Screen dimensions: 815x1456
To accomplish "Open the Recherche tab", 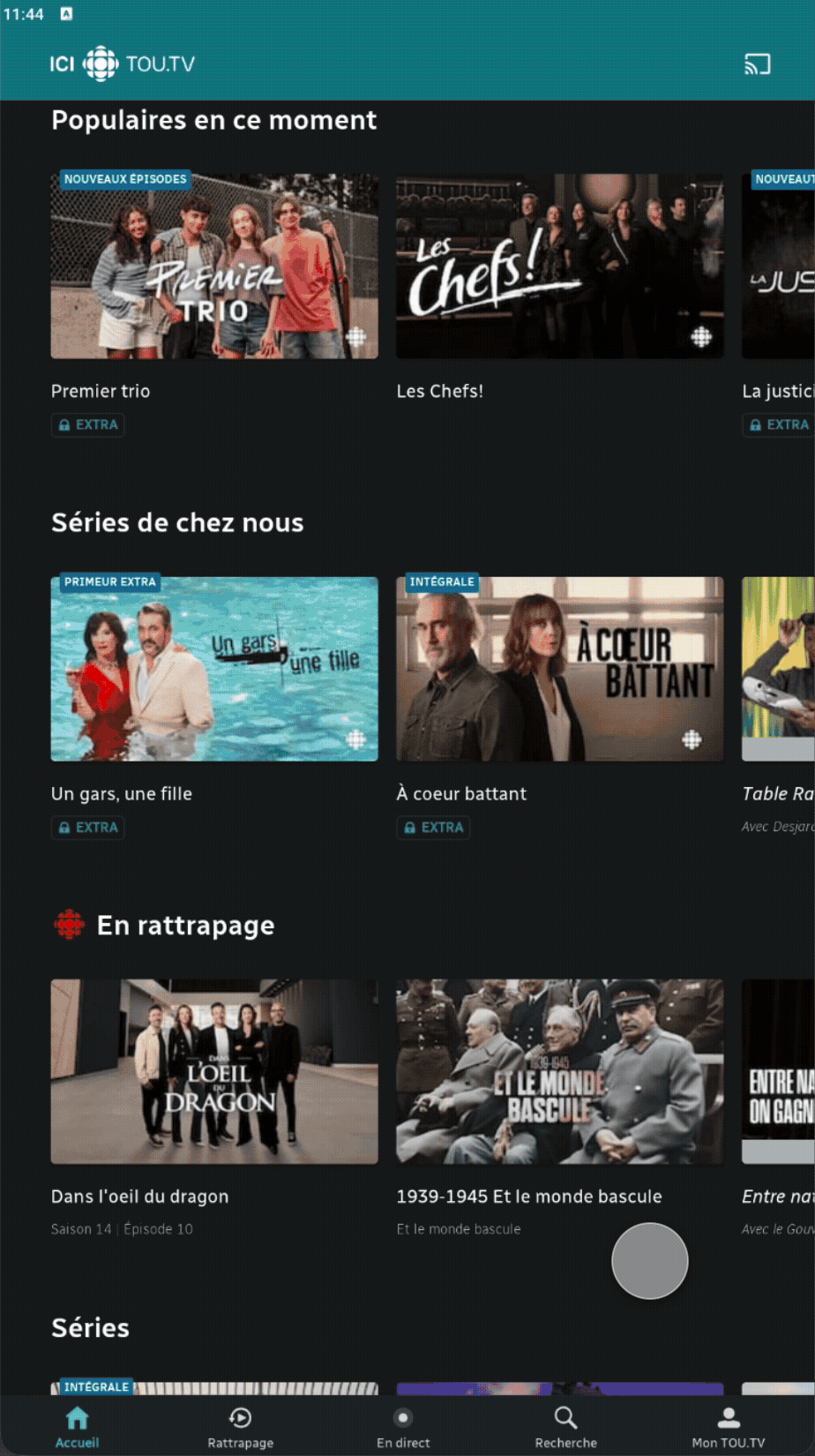I will coord(565,1428).
